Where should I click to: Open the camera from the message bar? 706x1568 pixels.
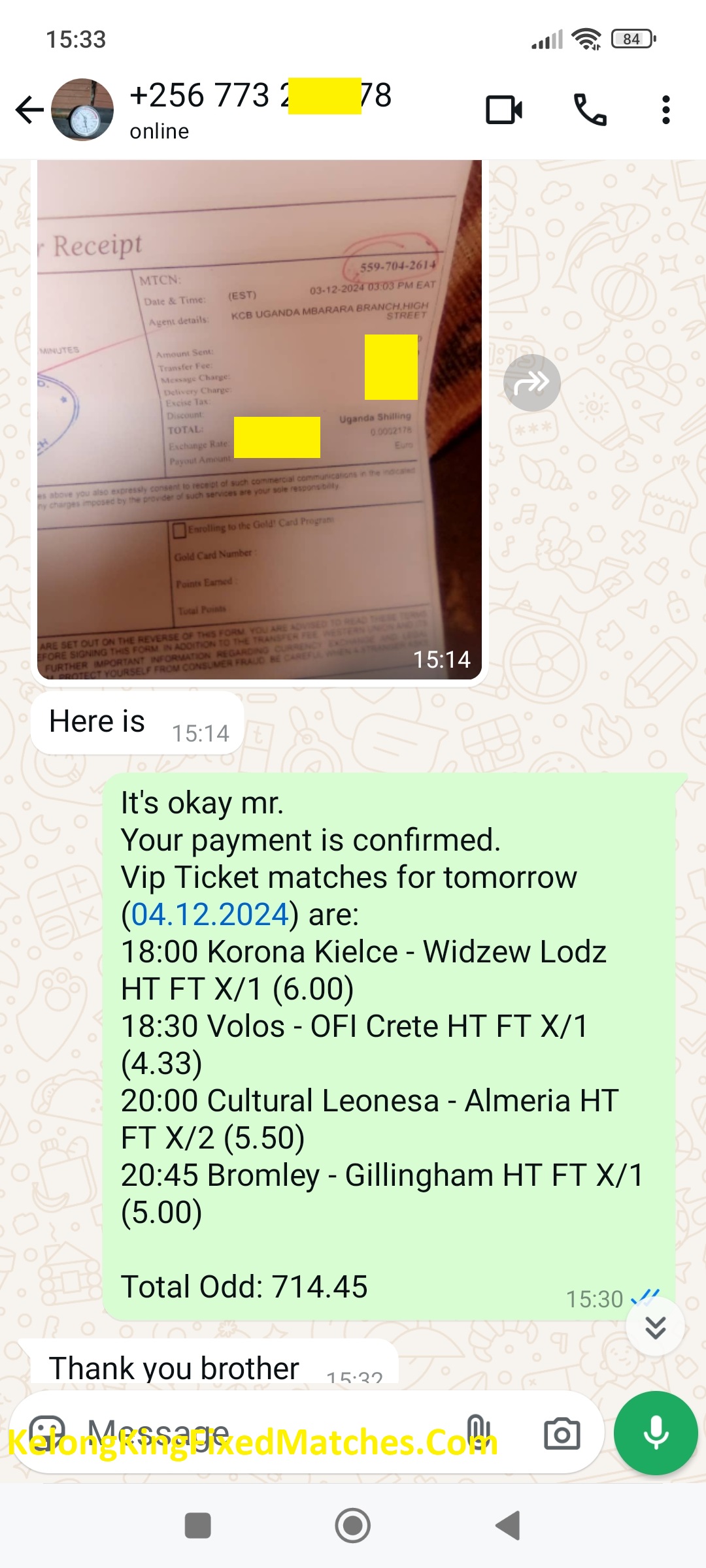point(562,1433)
